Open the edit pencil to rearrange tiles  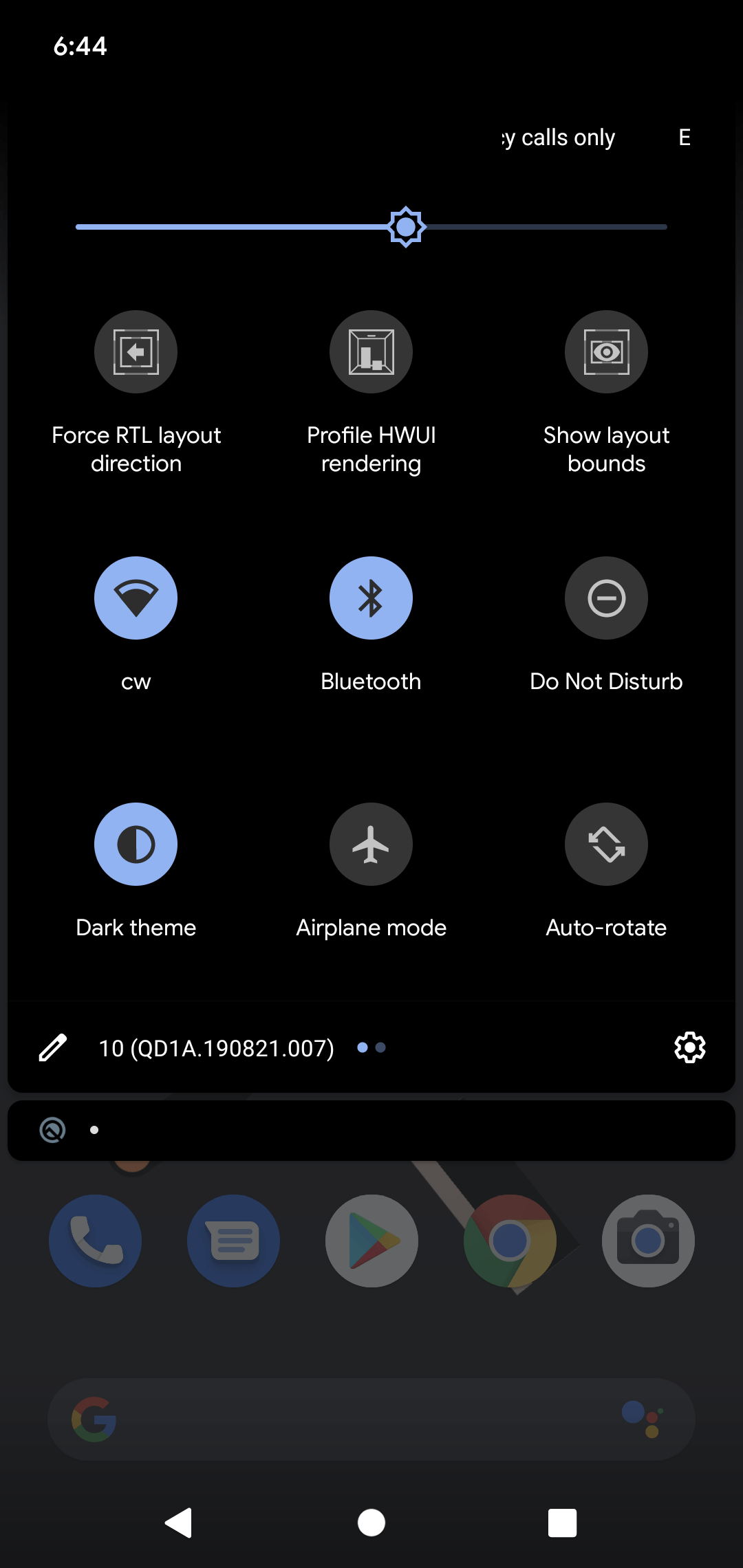point(52,1047)
